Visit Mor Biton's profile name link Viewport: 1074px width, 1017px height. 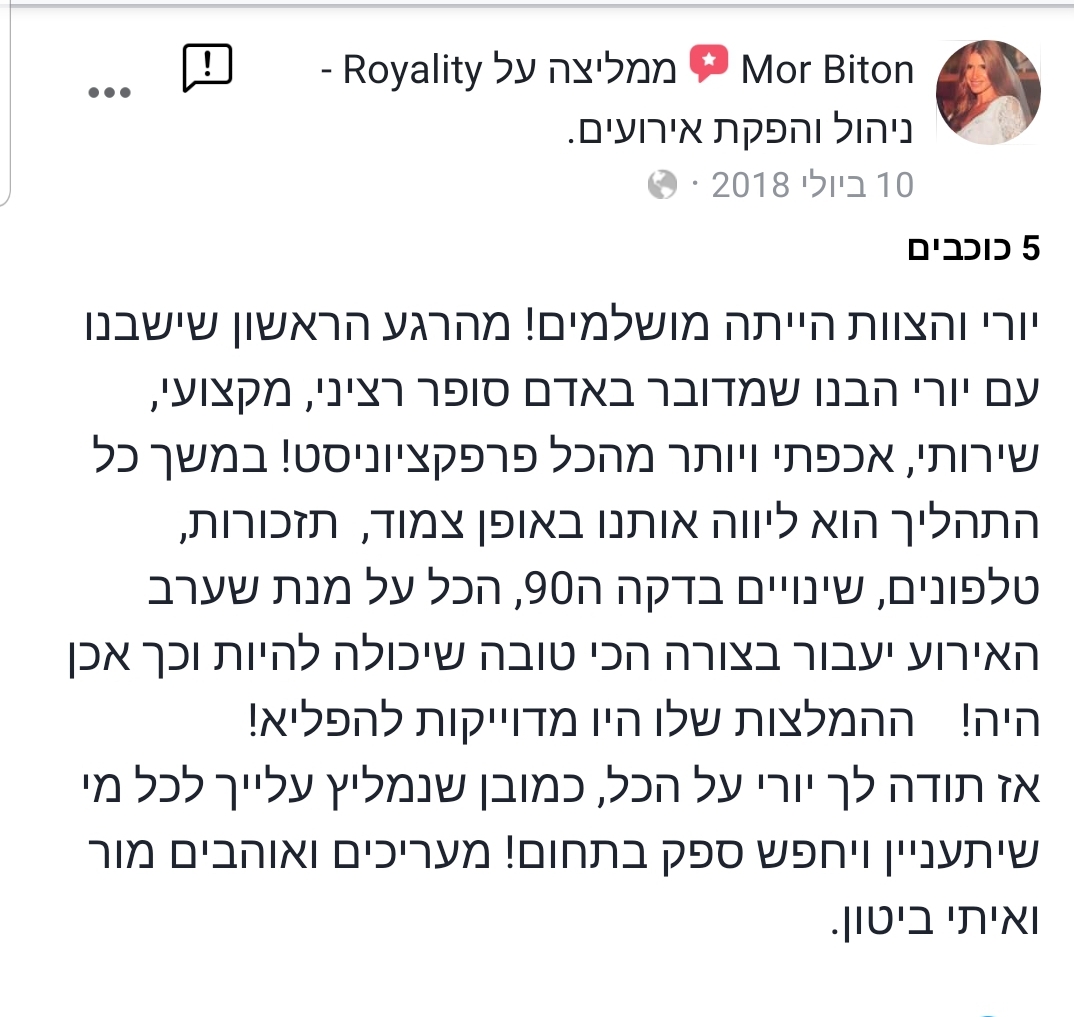point(826,70)
